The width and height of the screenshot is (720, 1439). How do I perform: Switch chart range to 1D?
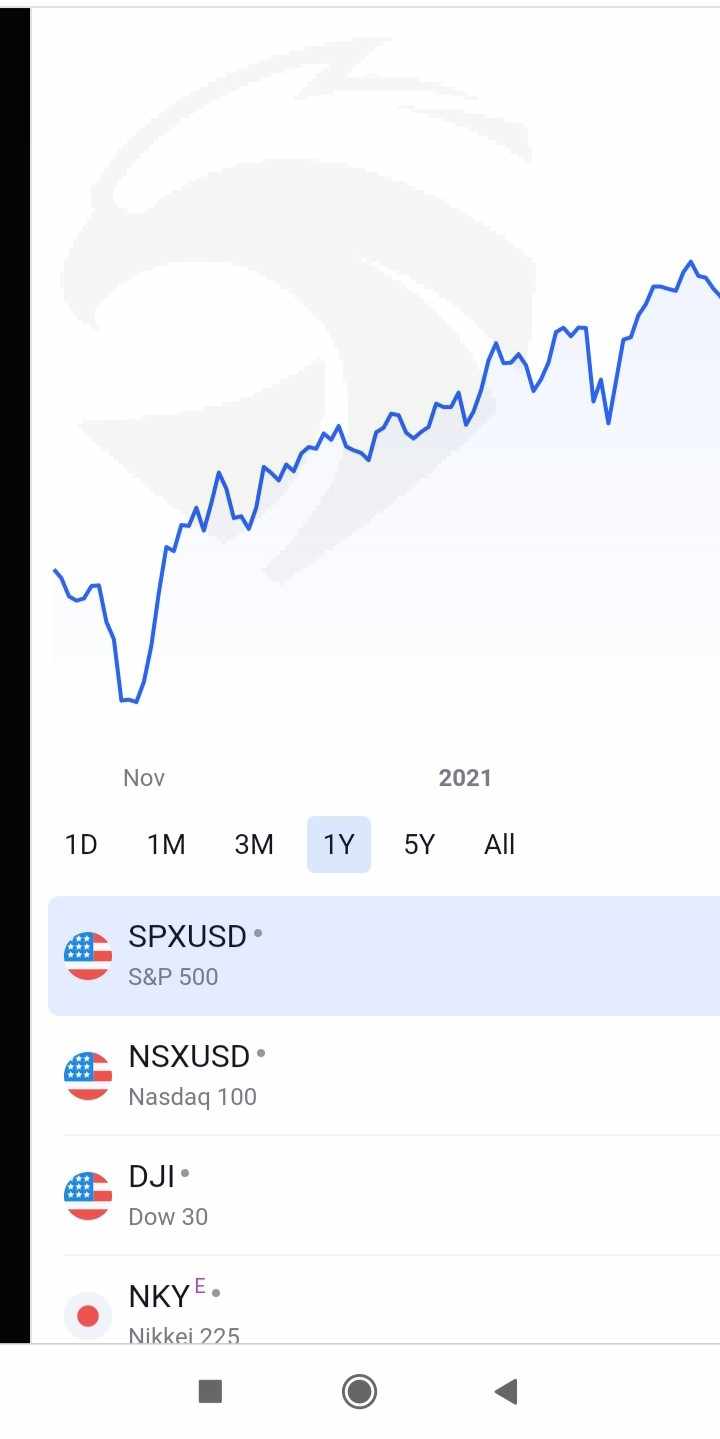[81, 845]
